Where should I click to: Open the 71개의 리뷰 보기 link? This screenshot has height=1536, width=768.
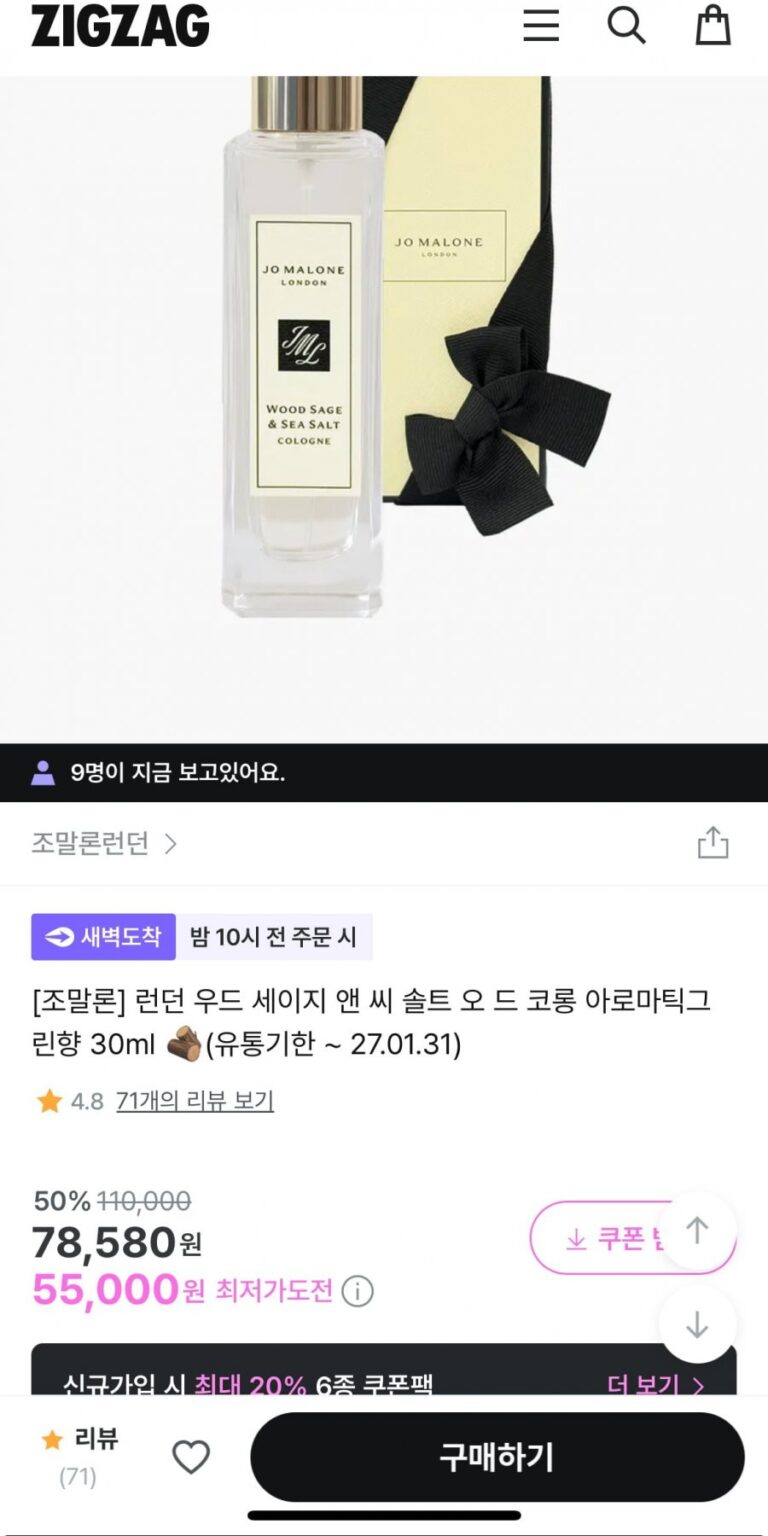[194, 1101]
